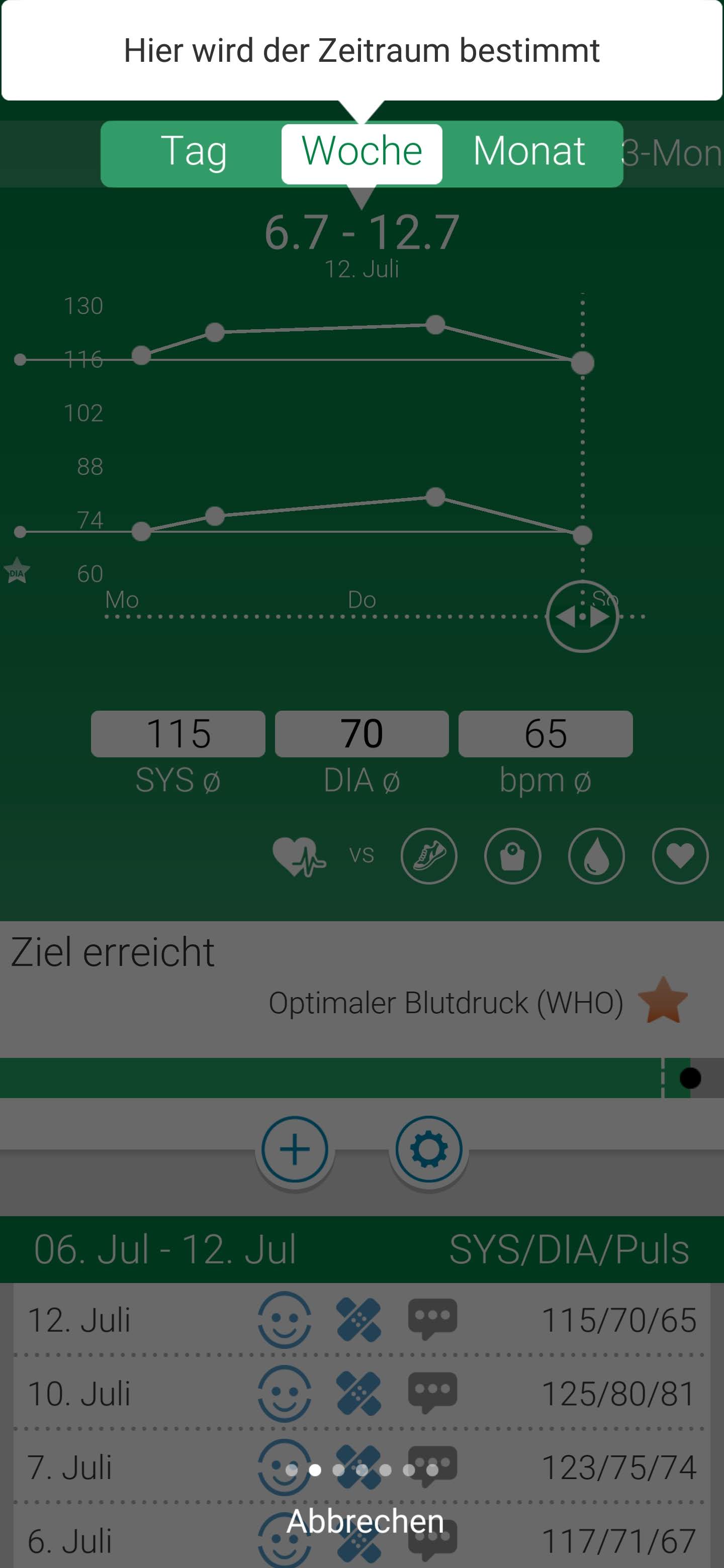The width and height of the screenshot is (724, 1568).
Task: Select the Tag time period
Action: pyautogui.click(x=194, y=152)
